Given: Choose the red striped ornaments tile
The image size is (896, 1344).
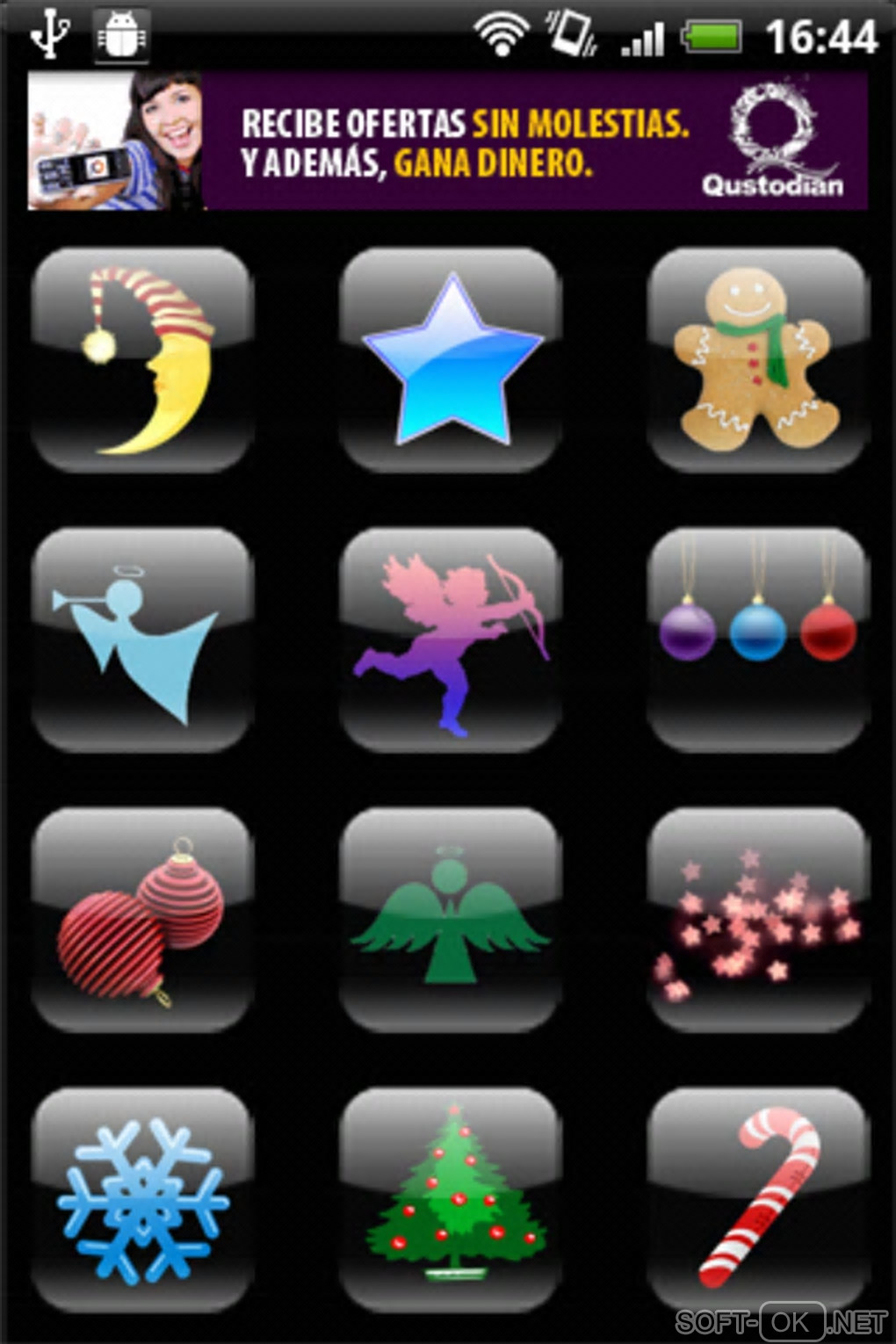Looking at the screenshot, I should click(x=142, y=919).
